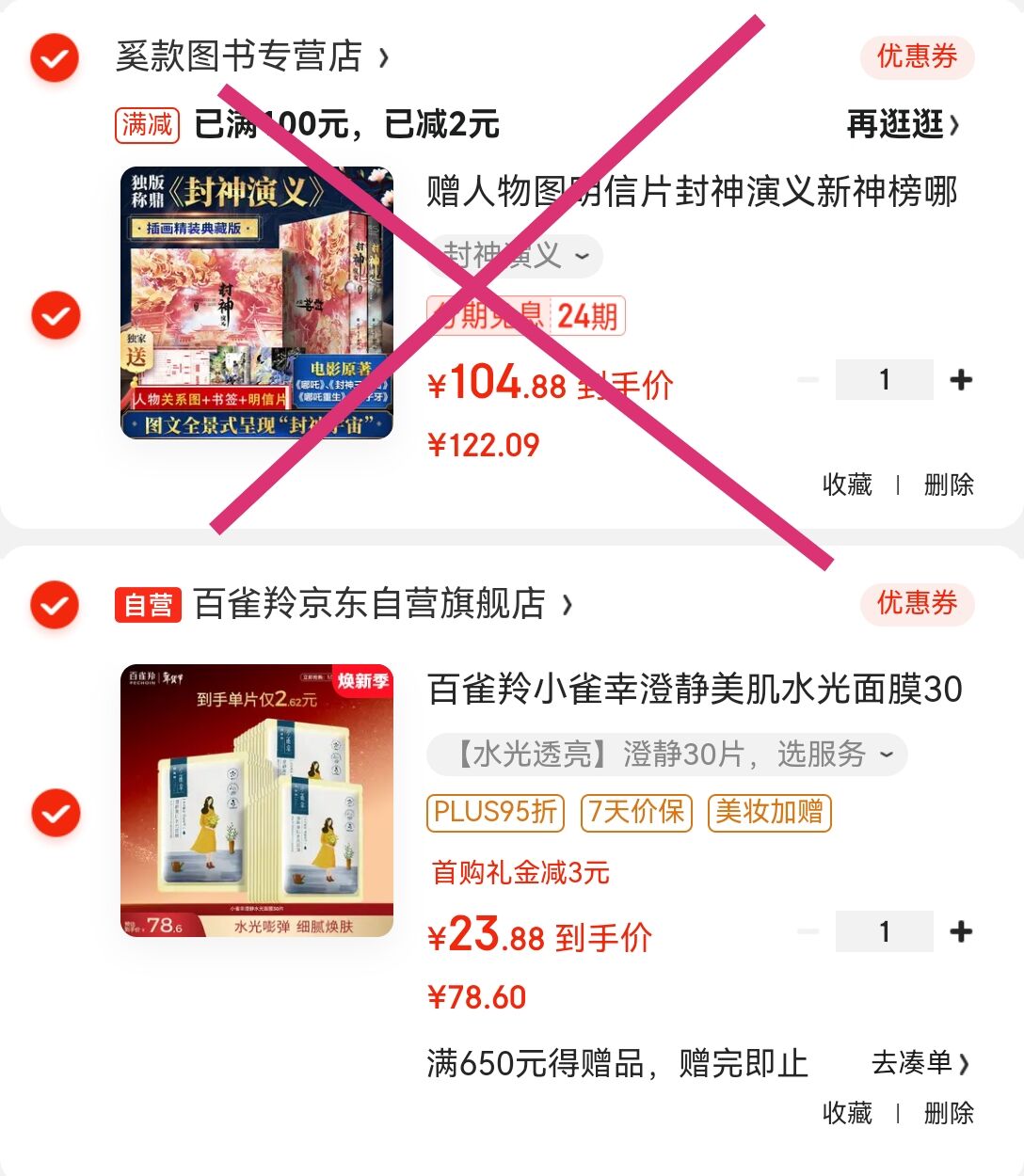Uncheck the 百雀羚京东自营旗舰店 store checkbox

tap(55, 604)
